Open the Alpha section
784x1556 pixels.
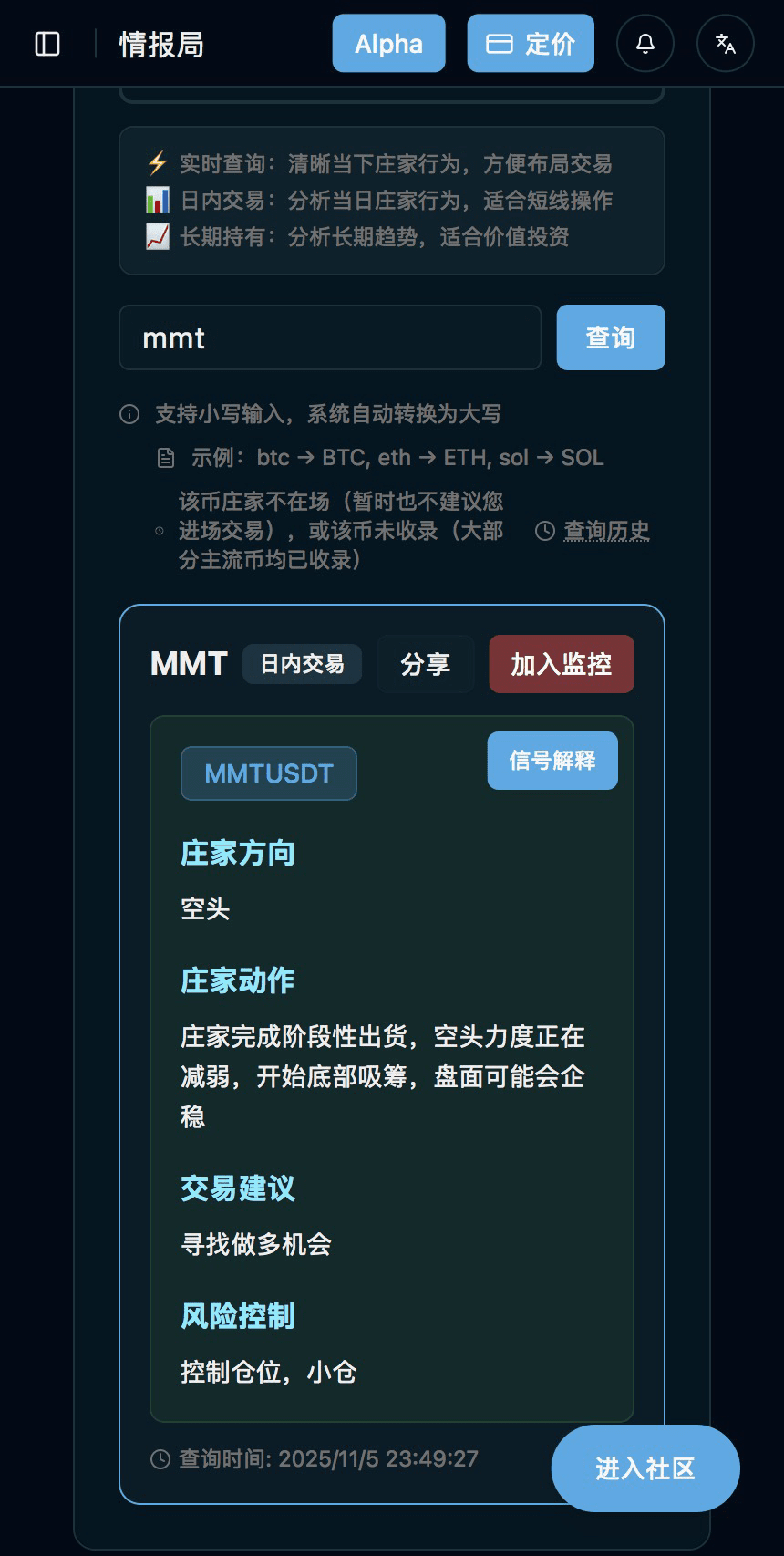point(388,44)
